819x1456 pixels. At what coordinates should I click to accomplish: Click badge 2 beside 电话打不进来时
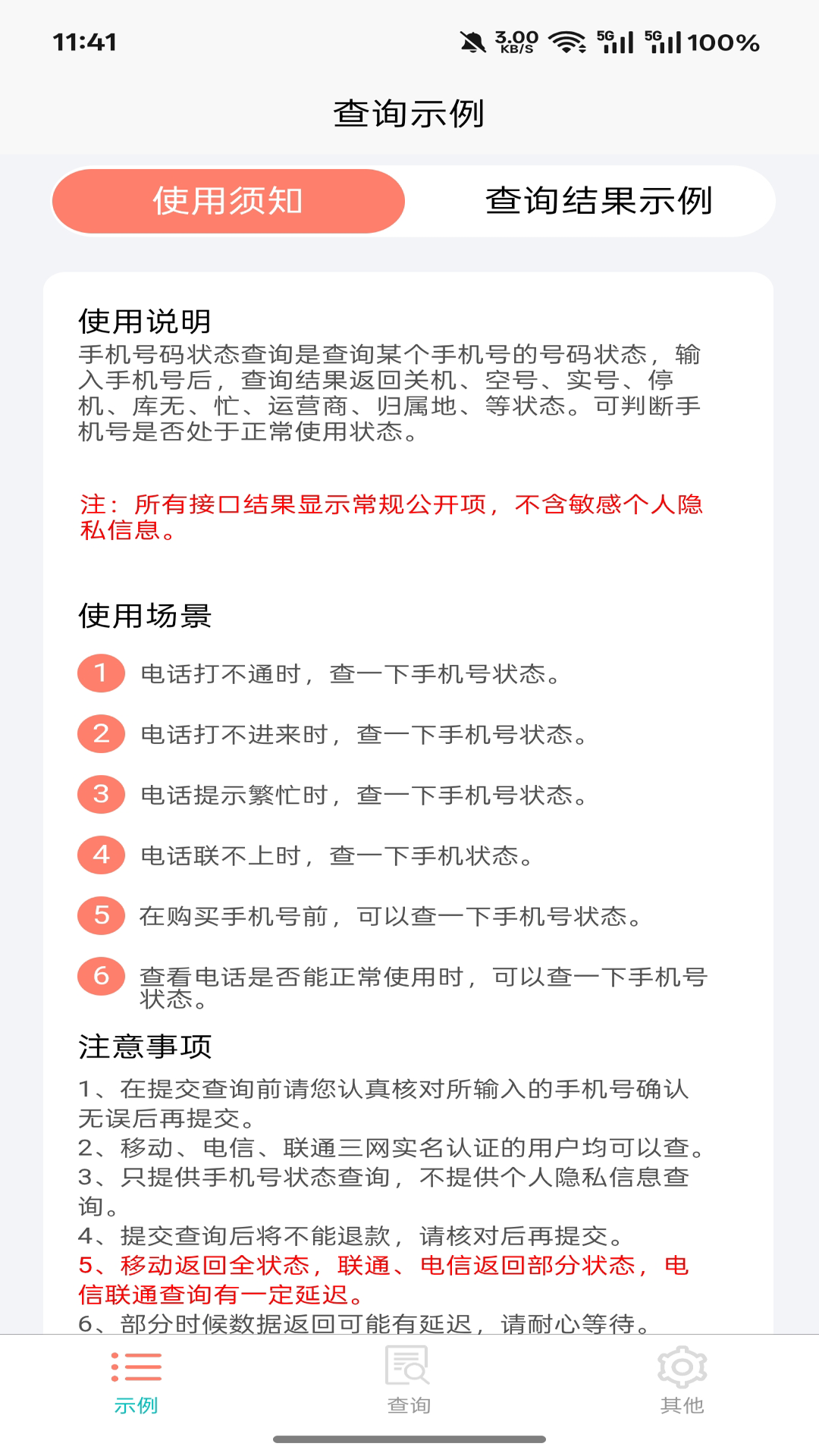(100, 733)
